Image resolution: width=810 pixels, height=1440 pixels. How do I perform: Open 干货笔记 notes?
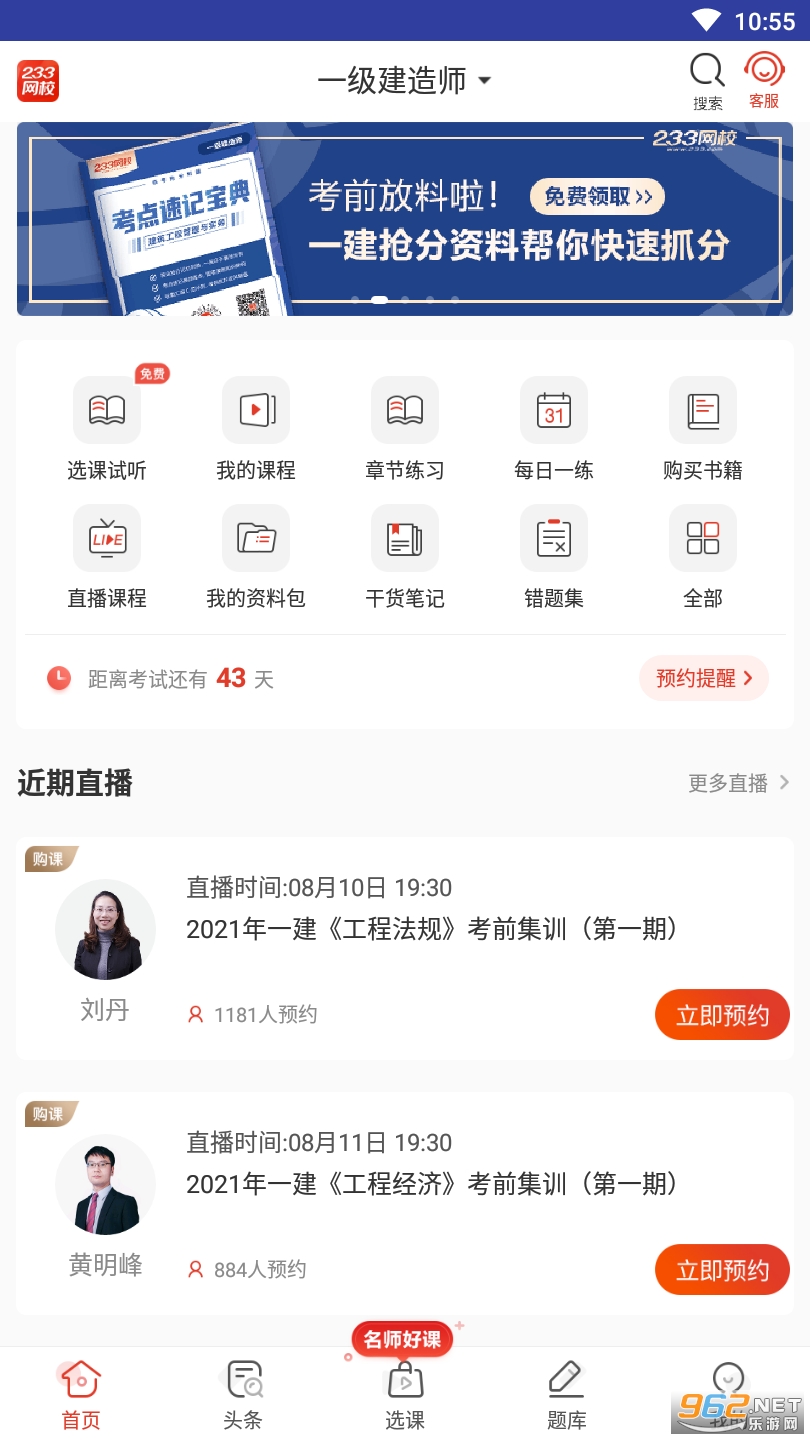click(x=405, y=556)
